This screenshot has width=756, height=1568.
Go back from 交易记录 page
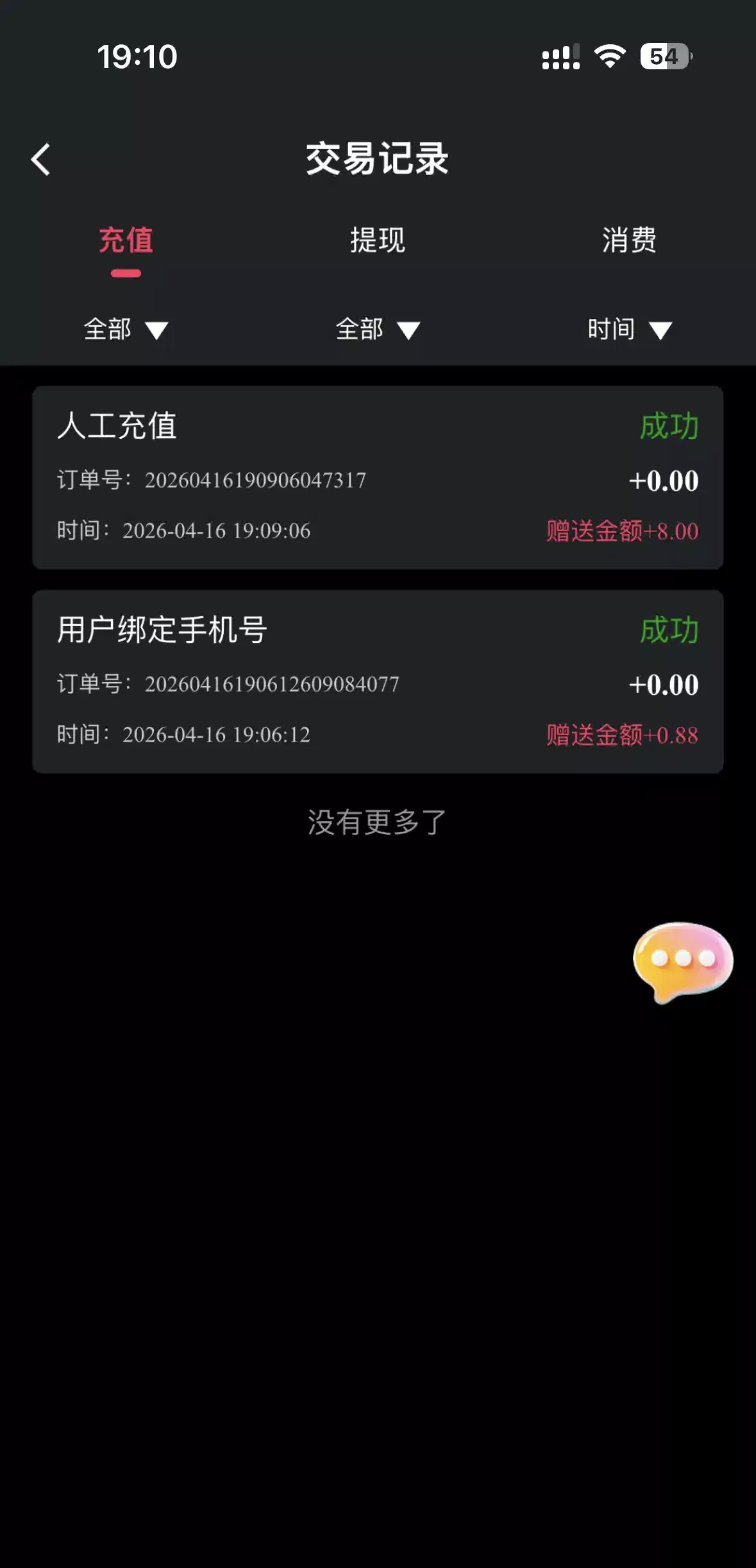point(41,159)
